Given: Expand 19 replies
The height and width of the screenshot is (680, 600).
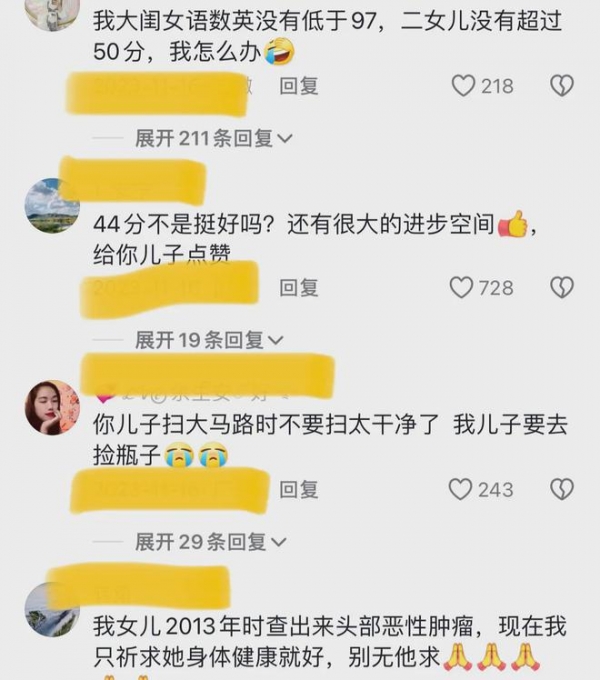Looking at the screenshot, I should coord(208,340).
